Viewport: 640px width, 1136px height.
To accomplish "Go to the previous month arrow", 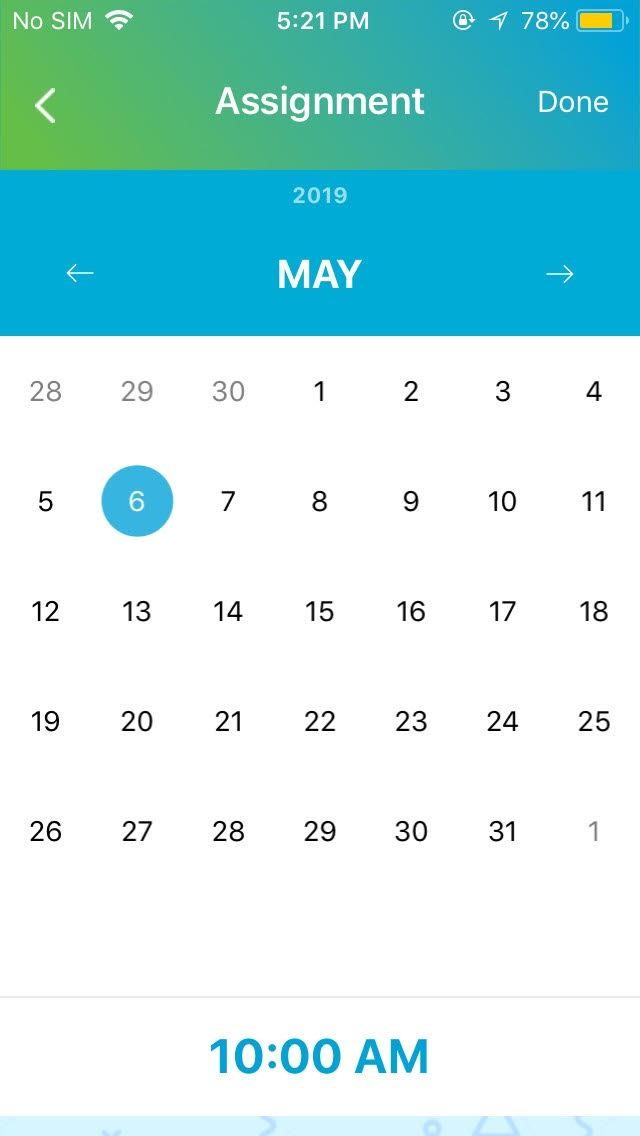I will point(80,273).
